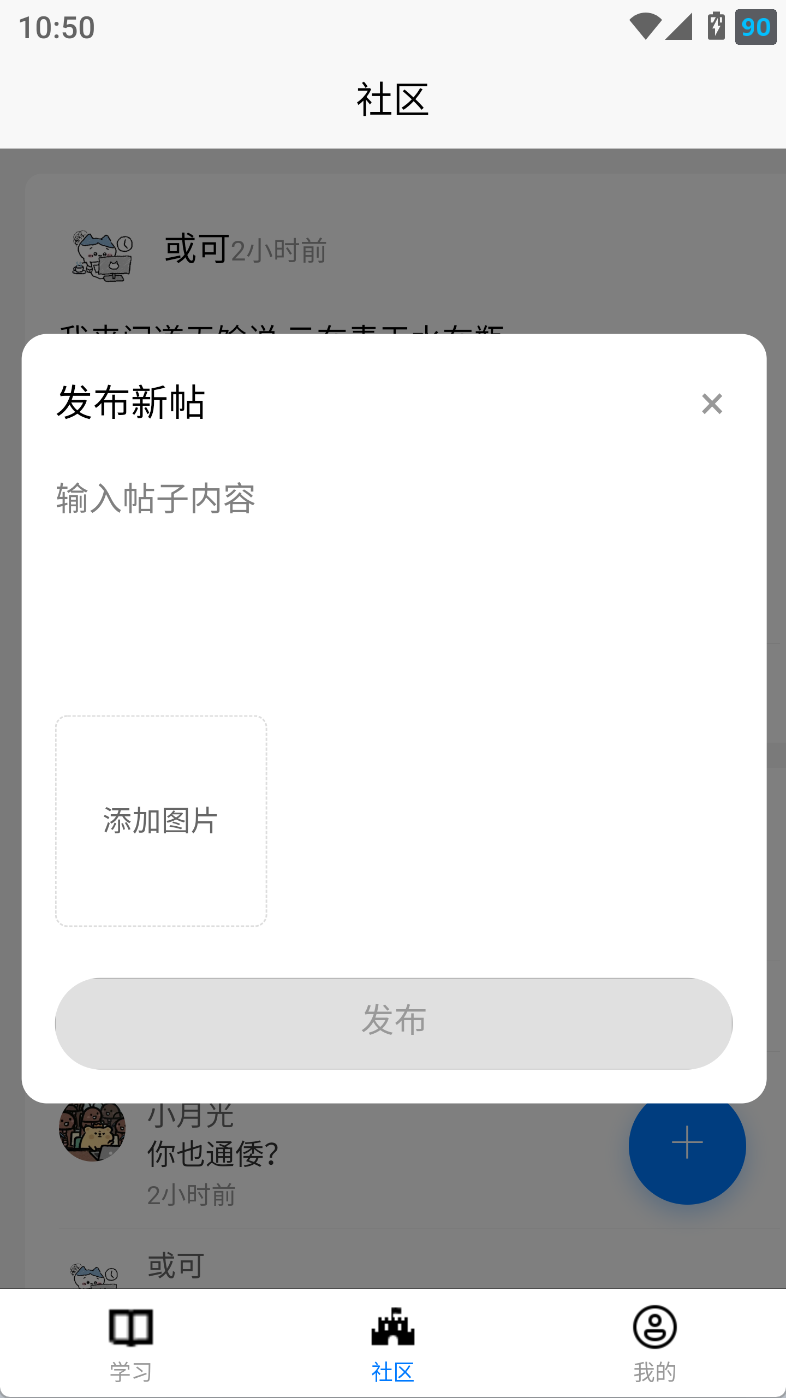Close the 发布新帖 dialog
The height and width of the screenshot is (1398, 786).
[711, 404]
